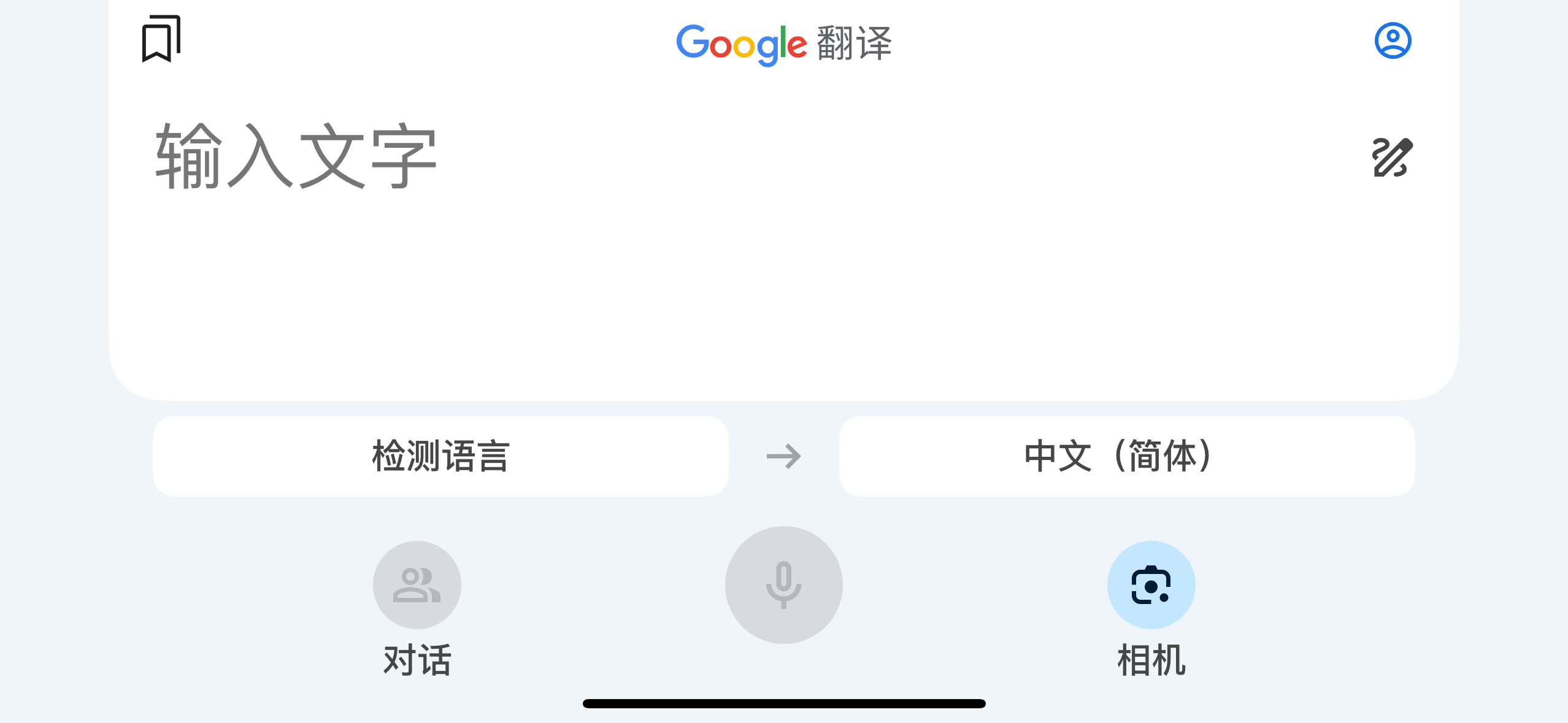The image size is (1568, 723).
Task: Choose source language 检测语言
Action: point(440,456)
